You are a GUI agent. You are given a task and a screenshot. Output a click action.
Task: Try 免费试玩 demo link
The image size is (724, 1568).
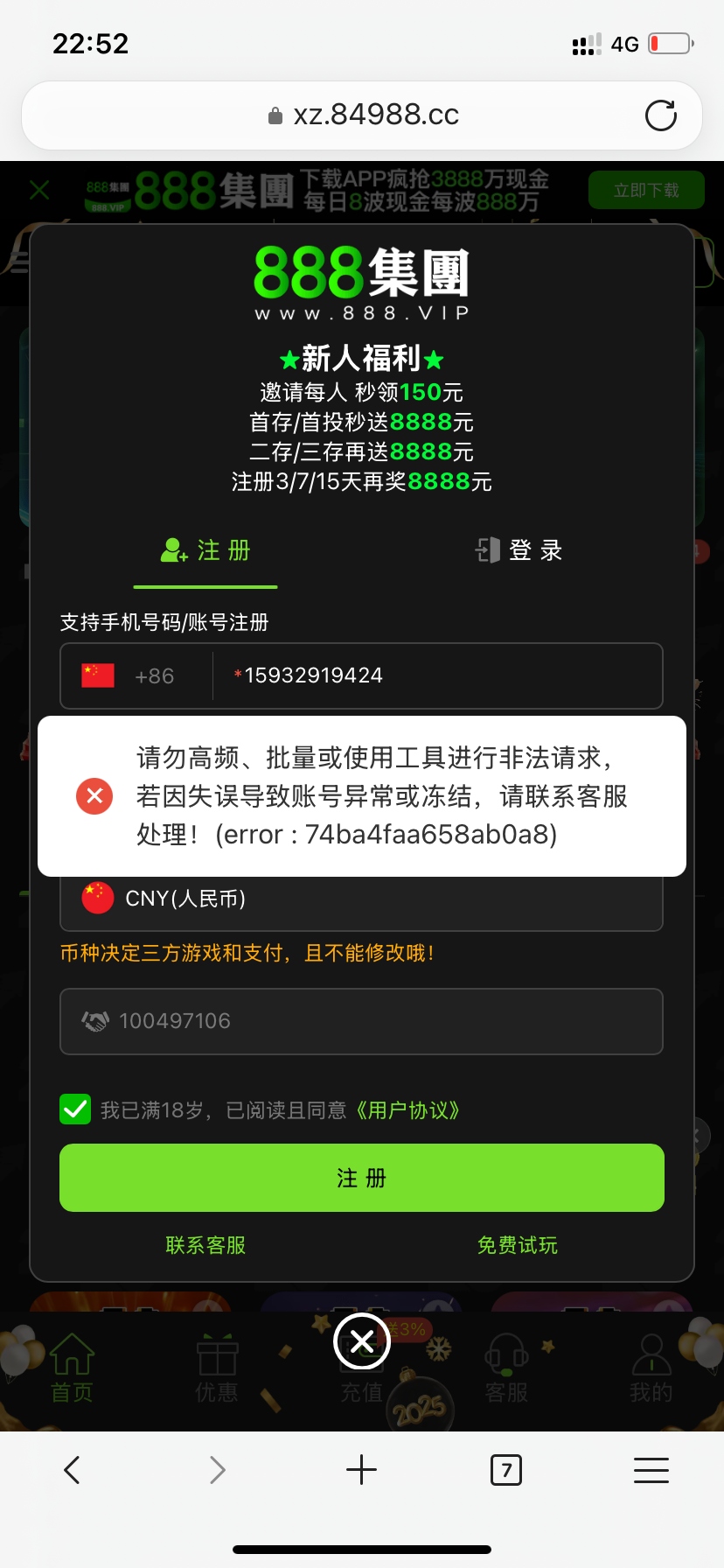[517, 1245]
